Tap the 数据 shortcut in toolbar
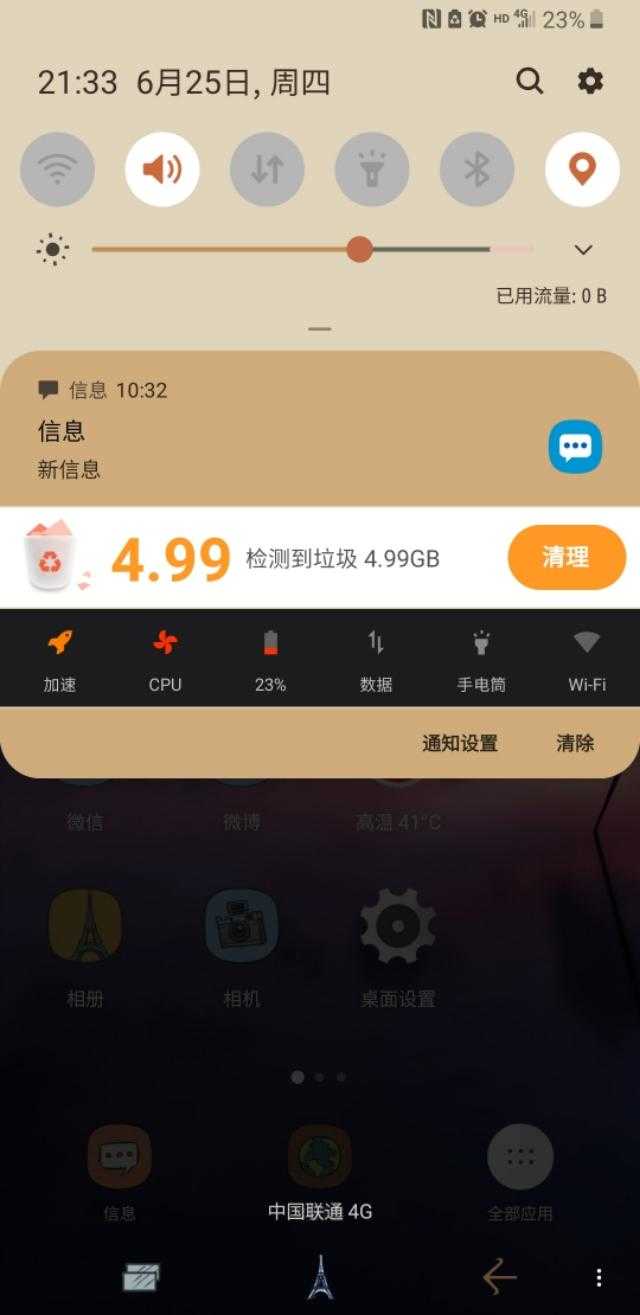This screenshot has width=640, height=1315. tap(376, 658)
